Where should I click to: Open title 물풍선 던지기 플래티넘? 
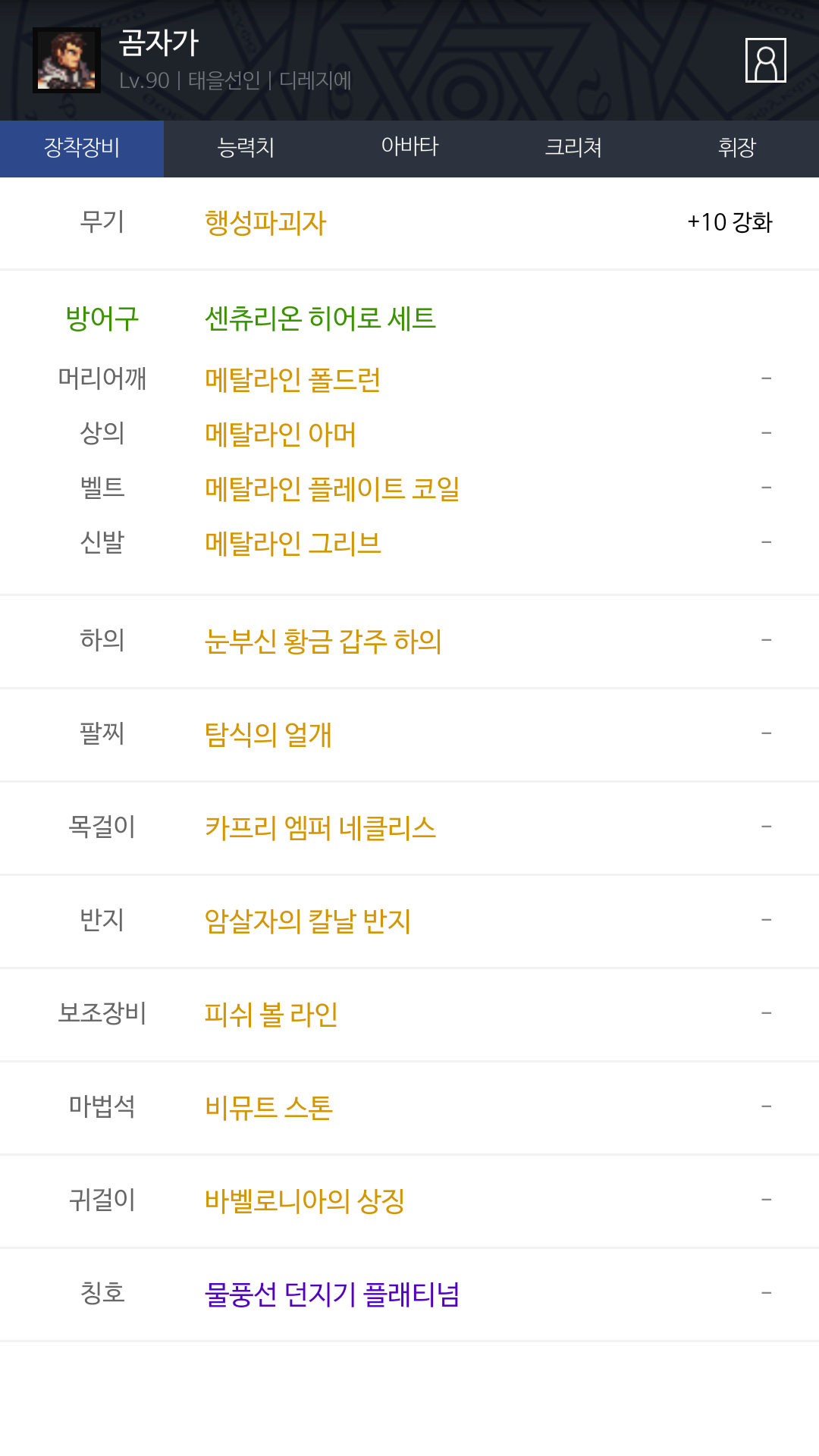332,1294
